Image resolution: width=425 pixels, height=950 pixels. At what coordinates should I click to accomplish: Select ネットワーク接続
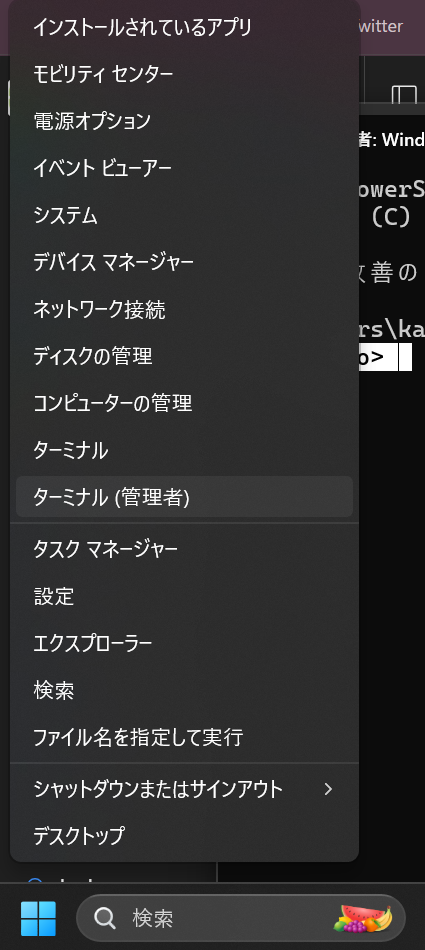(184, 309)
